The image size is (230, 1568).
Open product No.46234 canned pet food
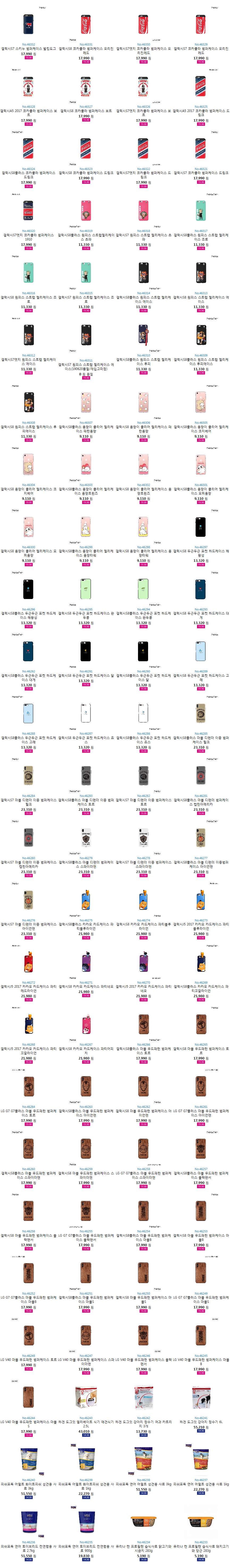[x=144, y=1522]
